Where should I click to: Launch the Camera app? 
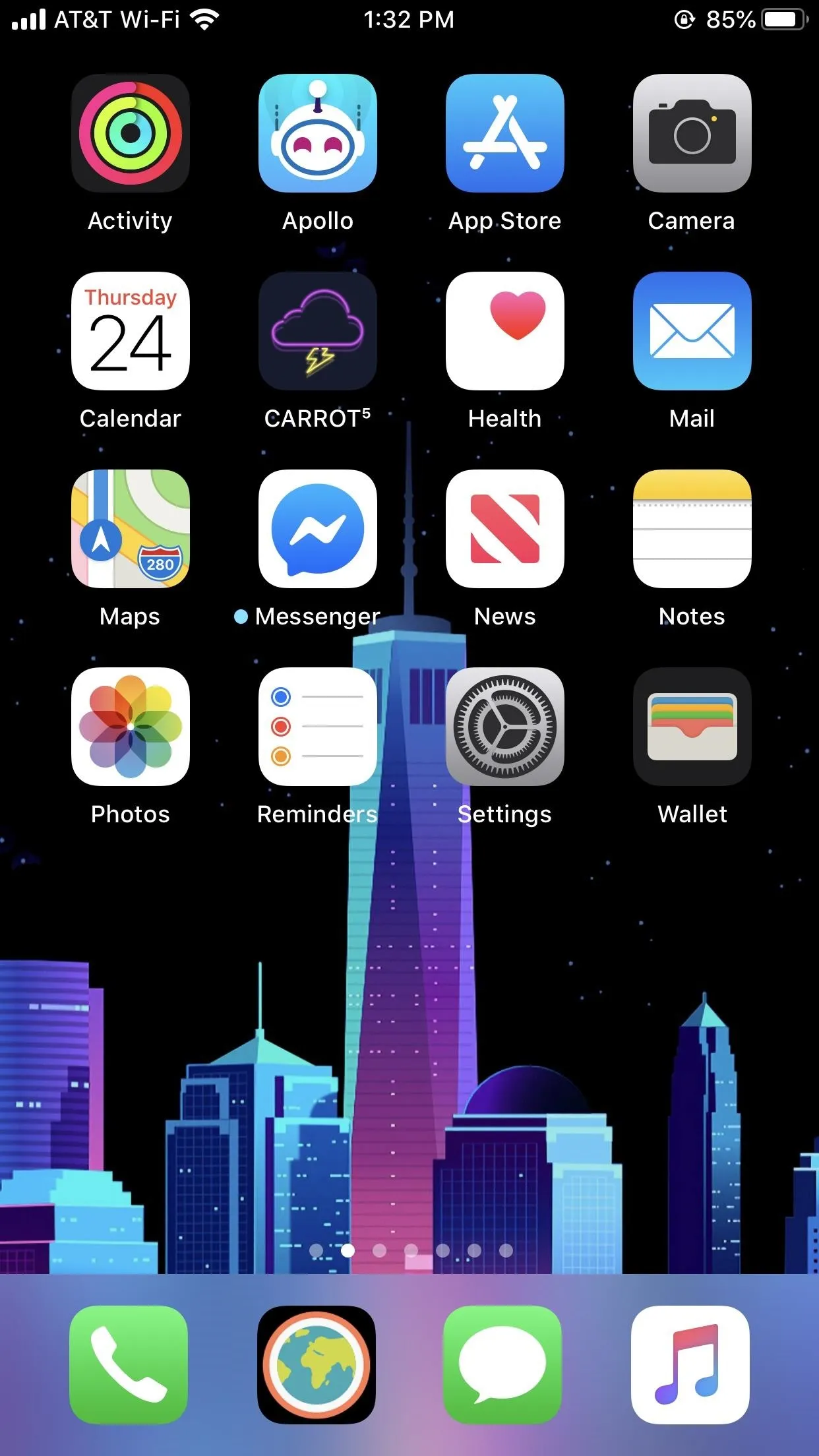(x=692, y=133)
